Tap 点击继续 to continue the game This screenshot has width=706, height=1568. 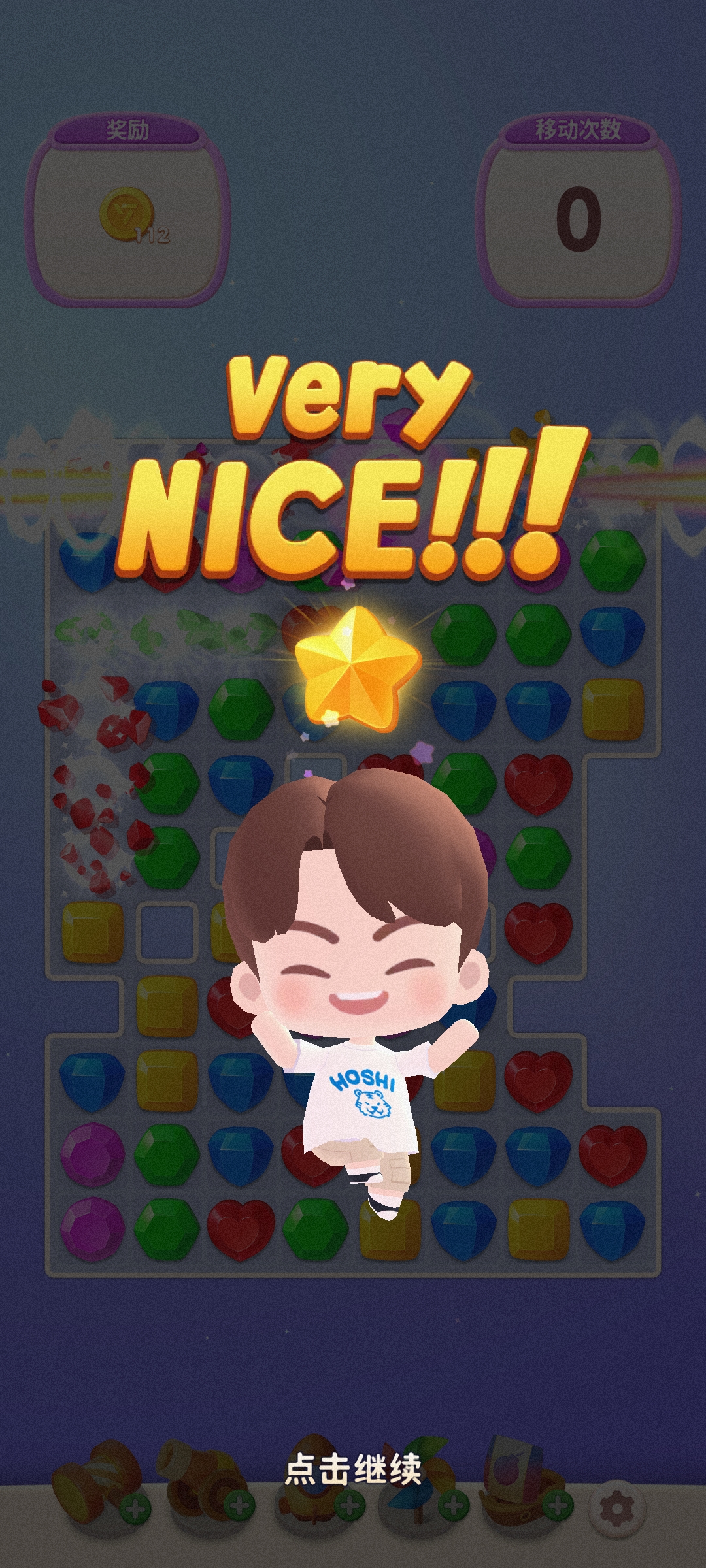[x=353, y=1469]
